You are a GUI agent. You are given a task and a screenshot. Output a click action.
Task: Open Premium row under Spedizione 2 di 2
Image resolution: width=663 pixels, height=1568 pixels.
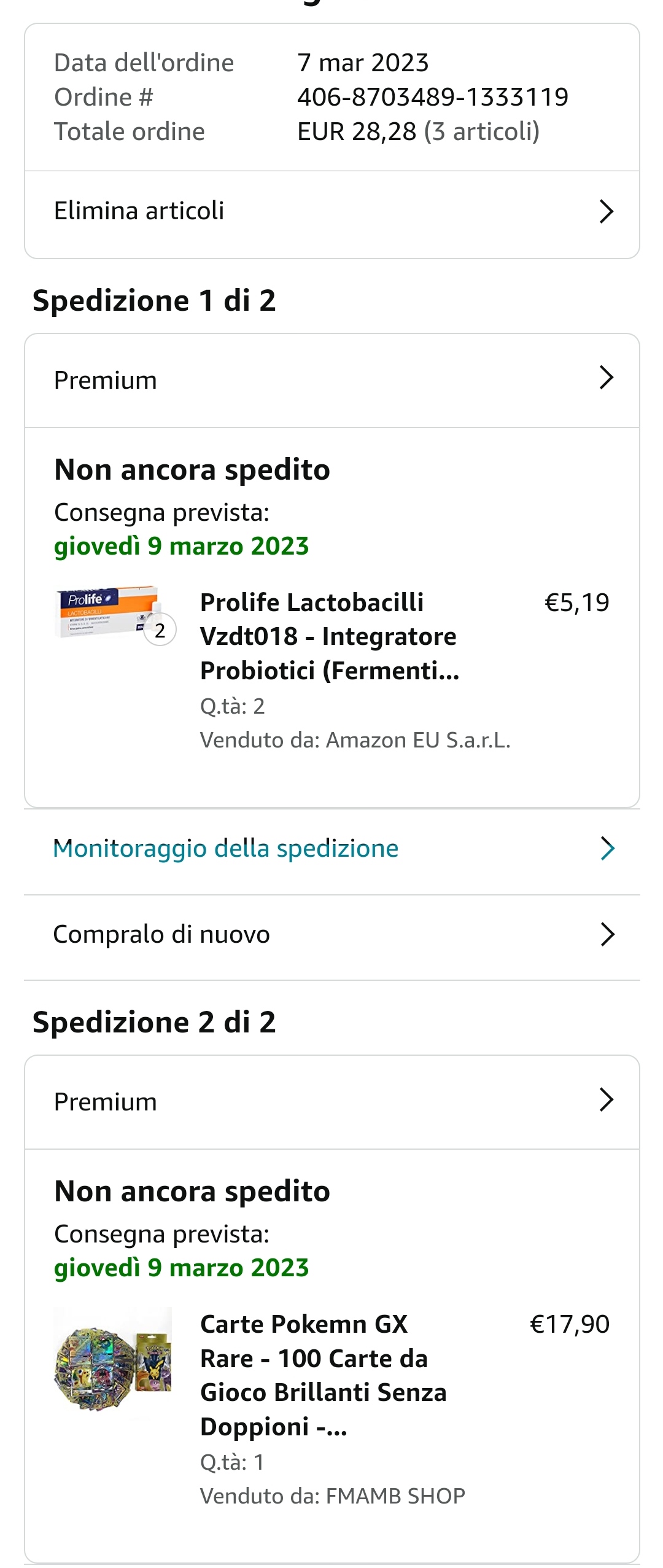[x=331, y=1102]
